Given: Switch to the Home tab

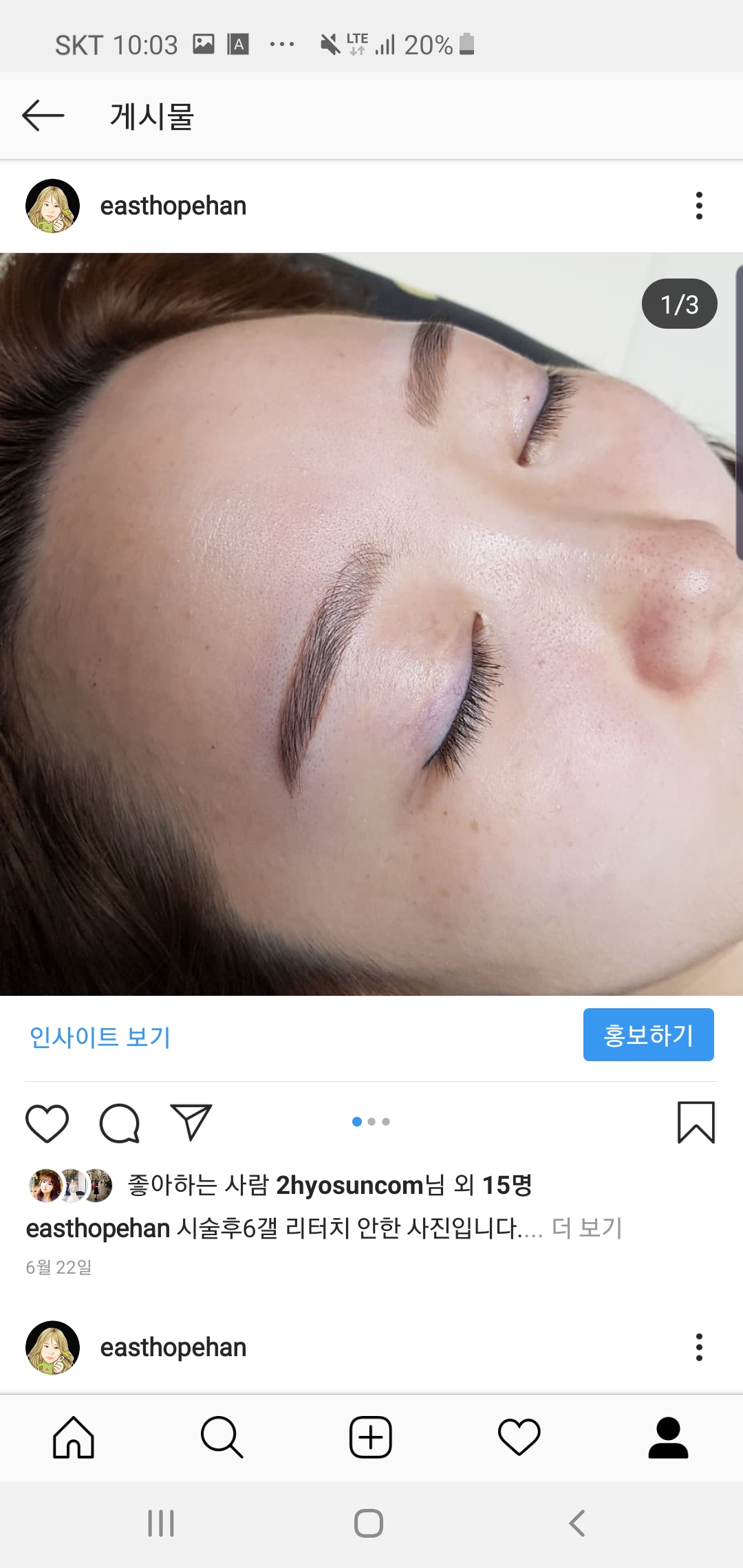Looking at the screenshot, I should pos(74,1437).
